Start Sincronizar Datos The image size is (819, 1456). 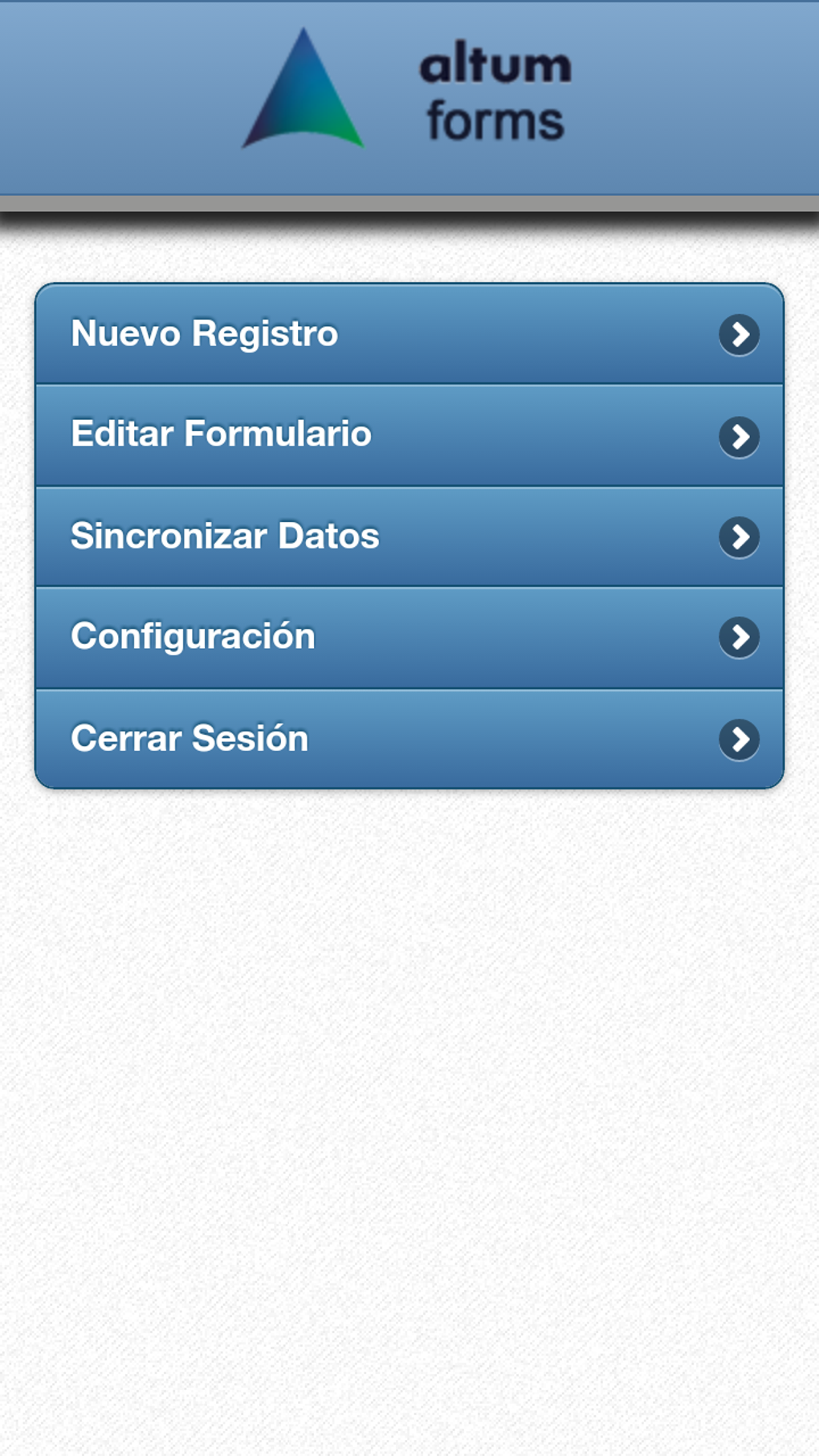click(321, 536)
